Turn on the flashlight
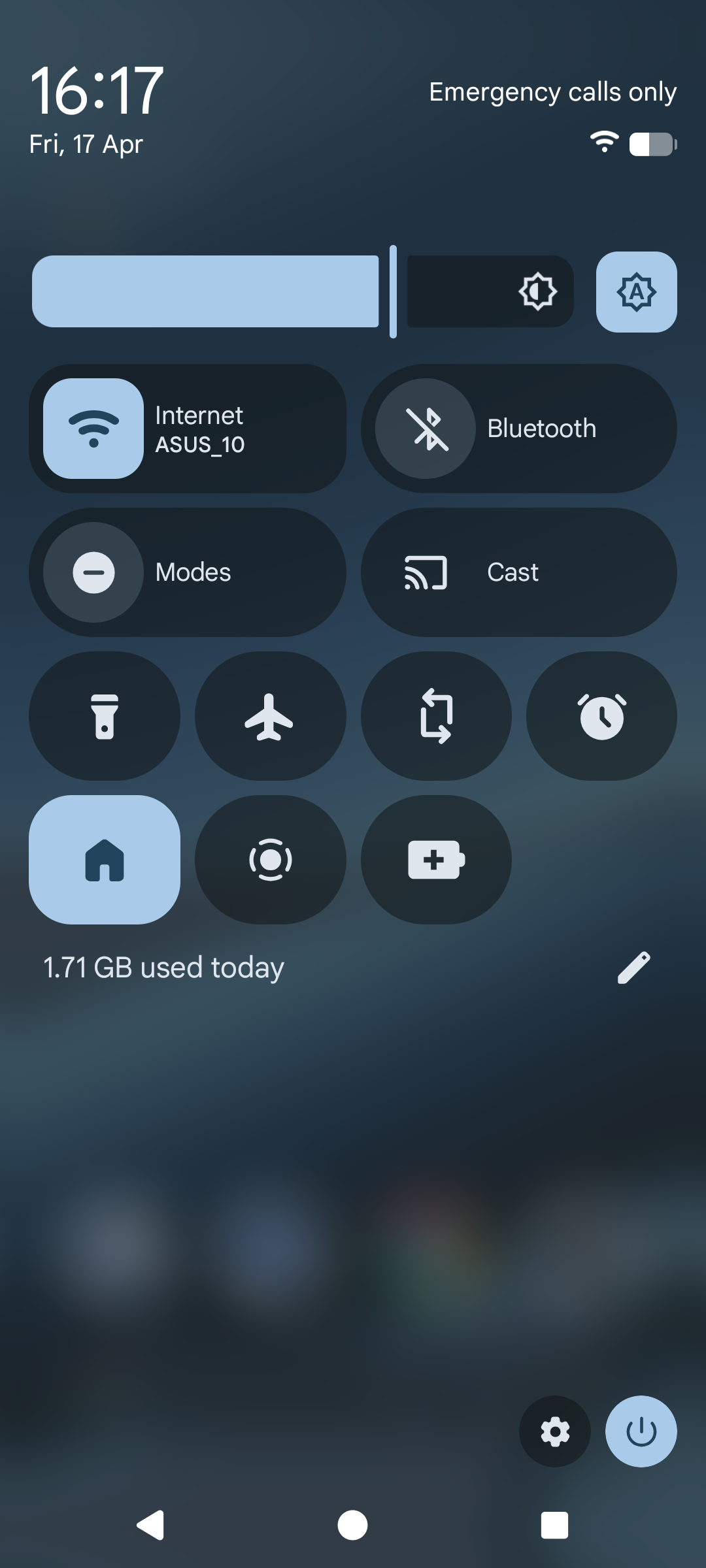Viewport: 706px width, 1568px height. [x=105, y=716]
